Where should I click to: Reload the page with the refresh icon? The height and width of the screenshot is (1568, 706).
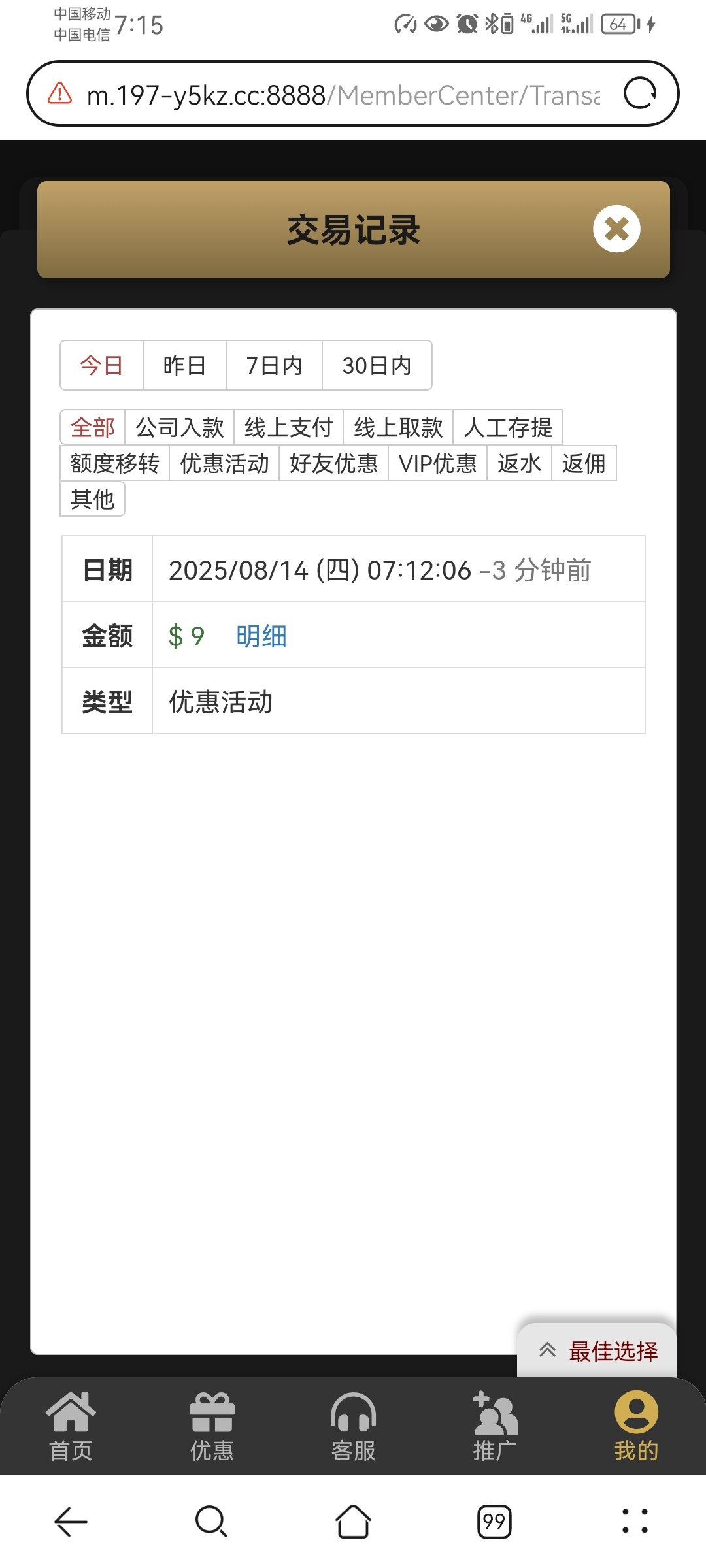tap(641, 93)
